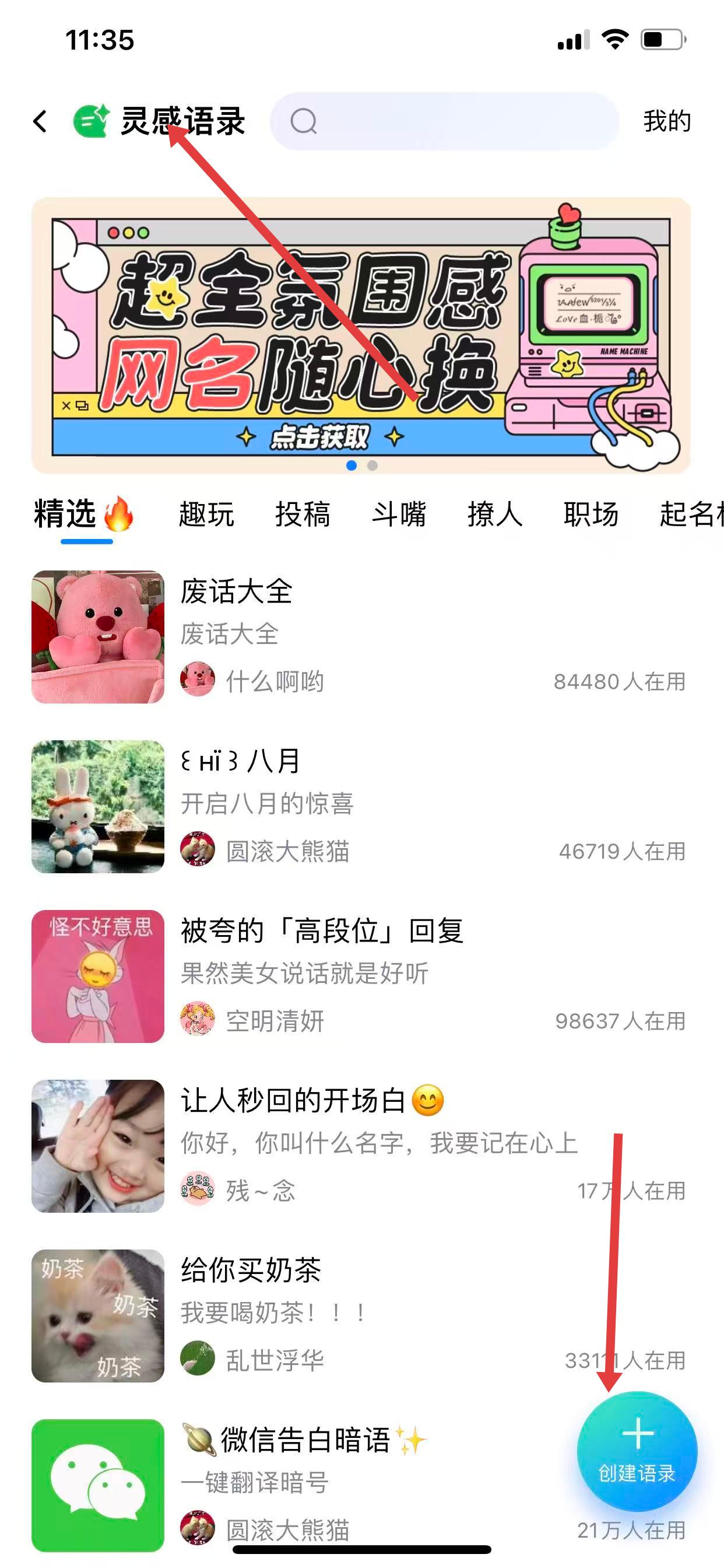Open the search box at top
The width and height of the screenshot is (724, 1568).
[444, 121]
